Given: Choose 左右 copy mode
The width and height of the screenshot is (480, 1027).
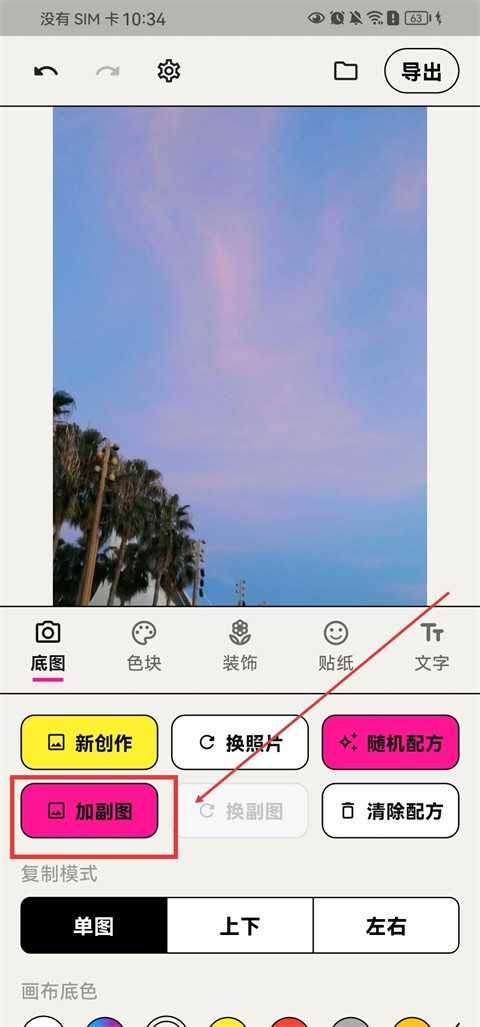Looking at the screenshot, I should (x=386, y=925).
